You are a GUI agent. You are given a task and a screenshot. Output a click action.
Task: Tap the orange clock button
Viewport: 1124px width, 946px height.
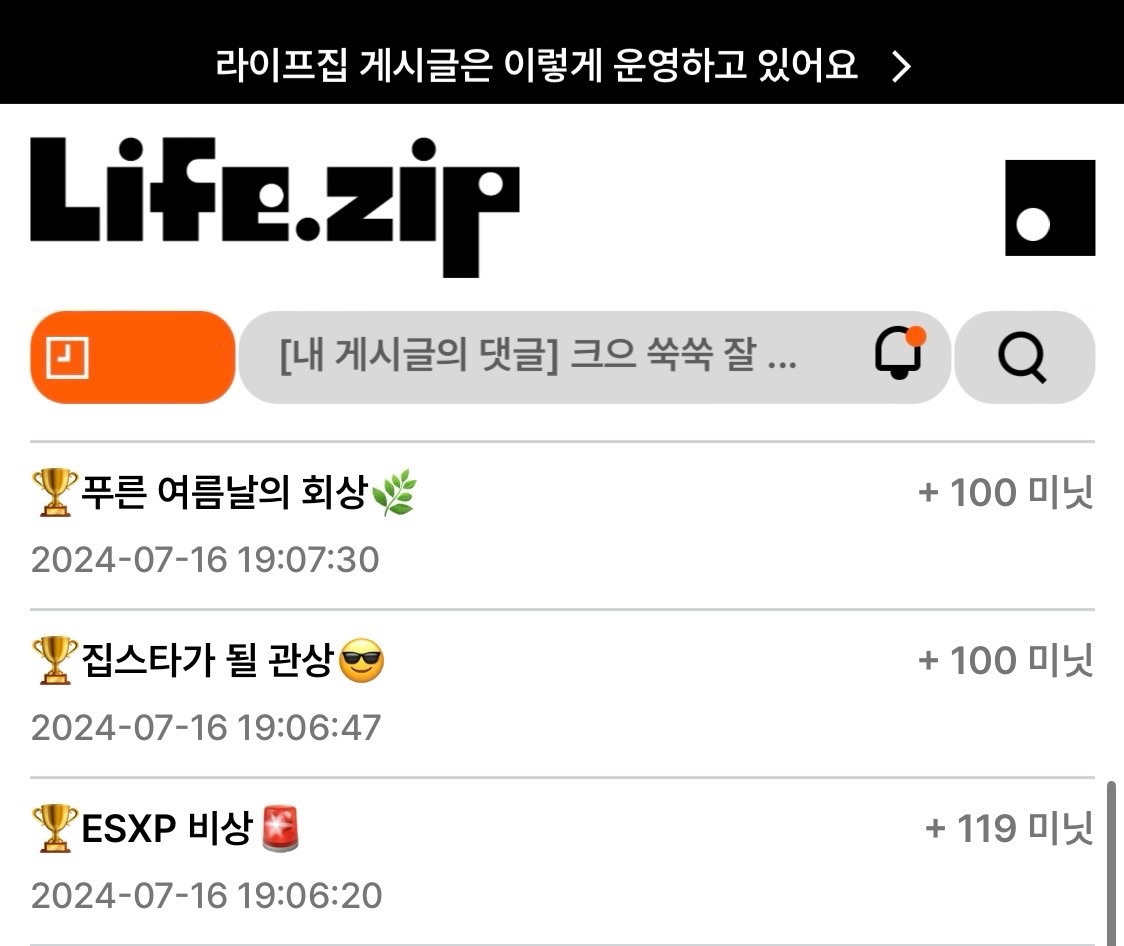(x=133, y=357)
